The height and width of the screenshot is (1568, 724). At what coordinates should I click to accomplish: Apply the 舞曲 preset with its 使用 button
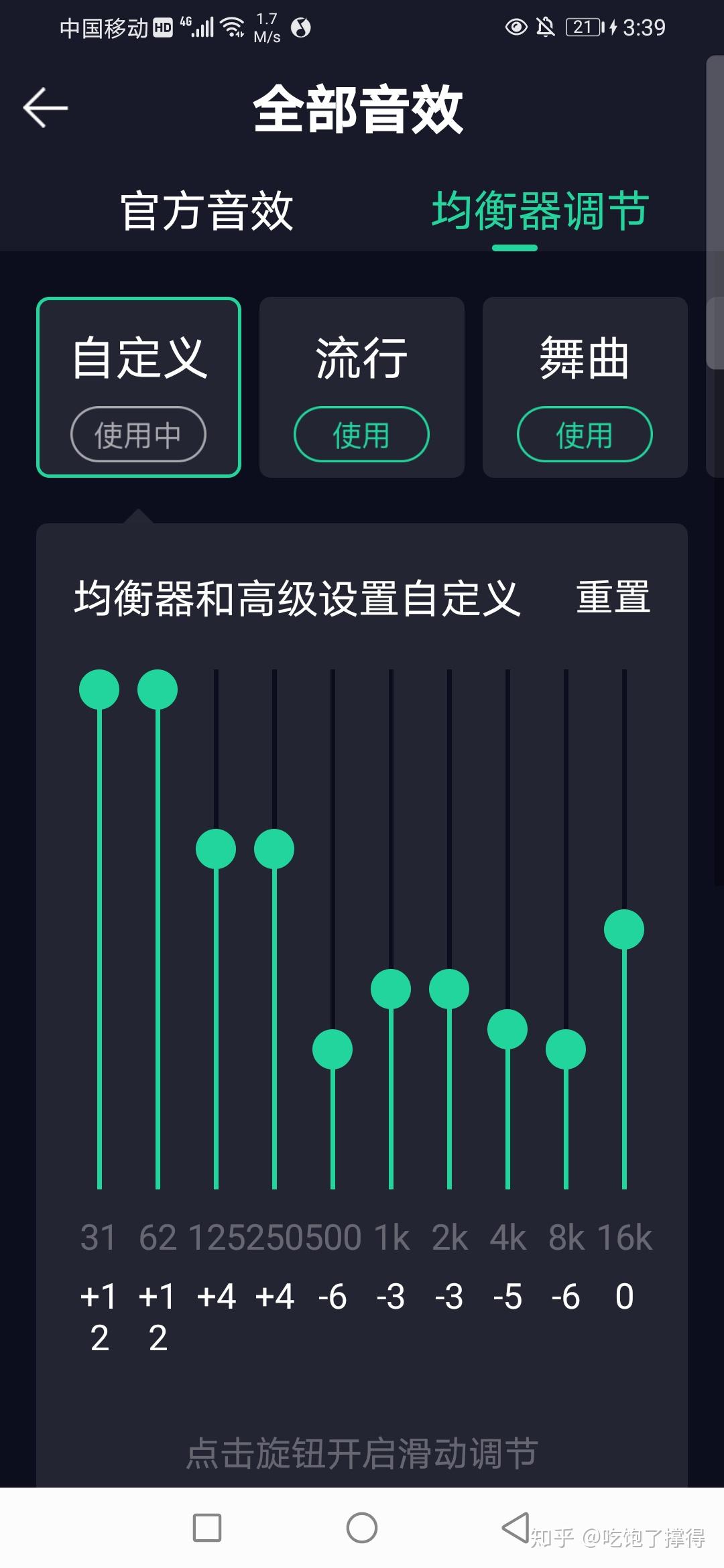pyautogui.click(x=584, y=434)
